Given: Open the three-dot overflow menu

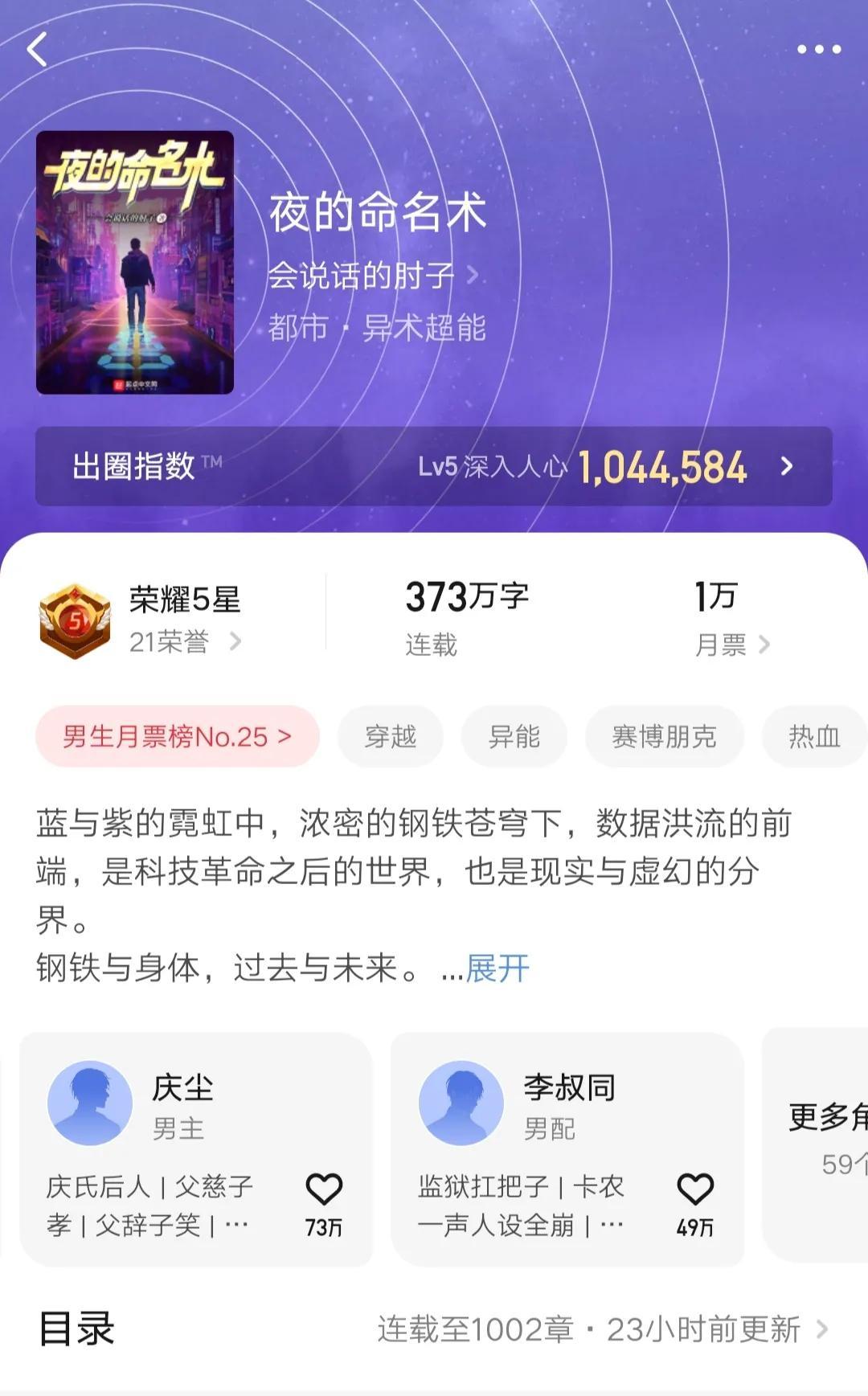Looking at the screenshot, I should coord(818,50).
